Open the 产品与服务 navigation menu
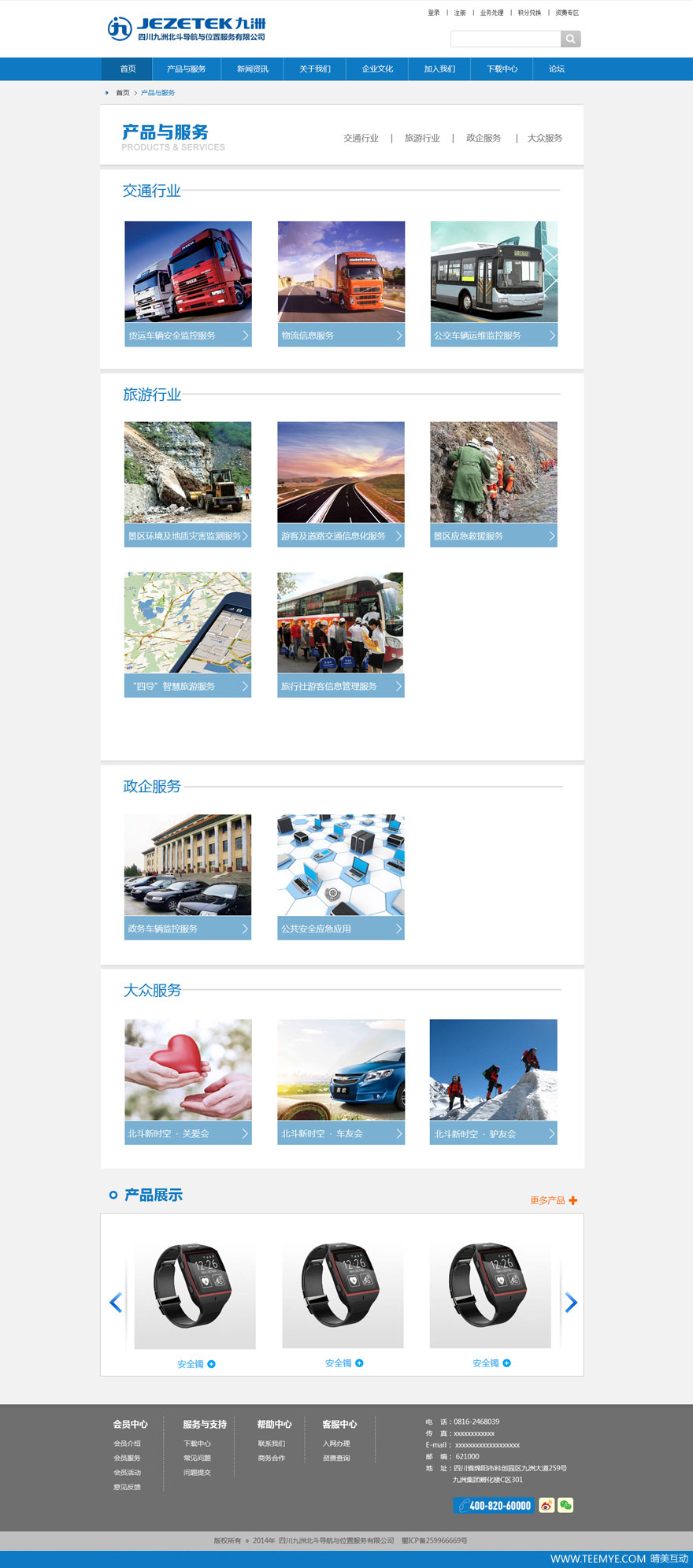The image size is (693, 1568). coord(186,69)
